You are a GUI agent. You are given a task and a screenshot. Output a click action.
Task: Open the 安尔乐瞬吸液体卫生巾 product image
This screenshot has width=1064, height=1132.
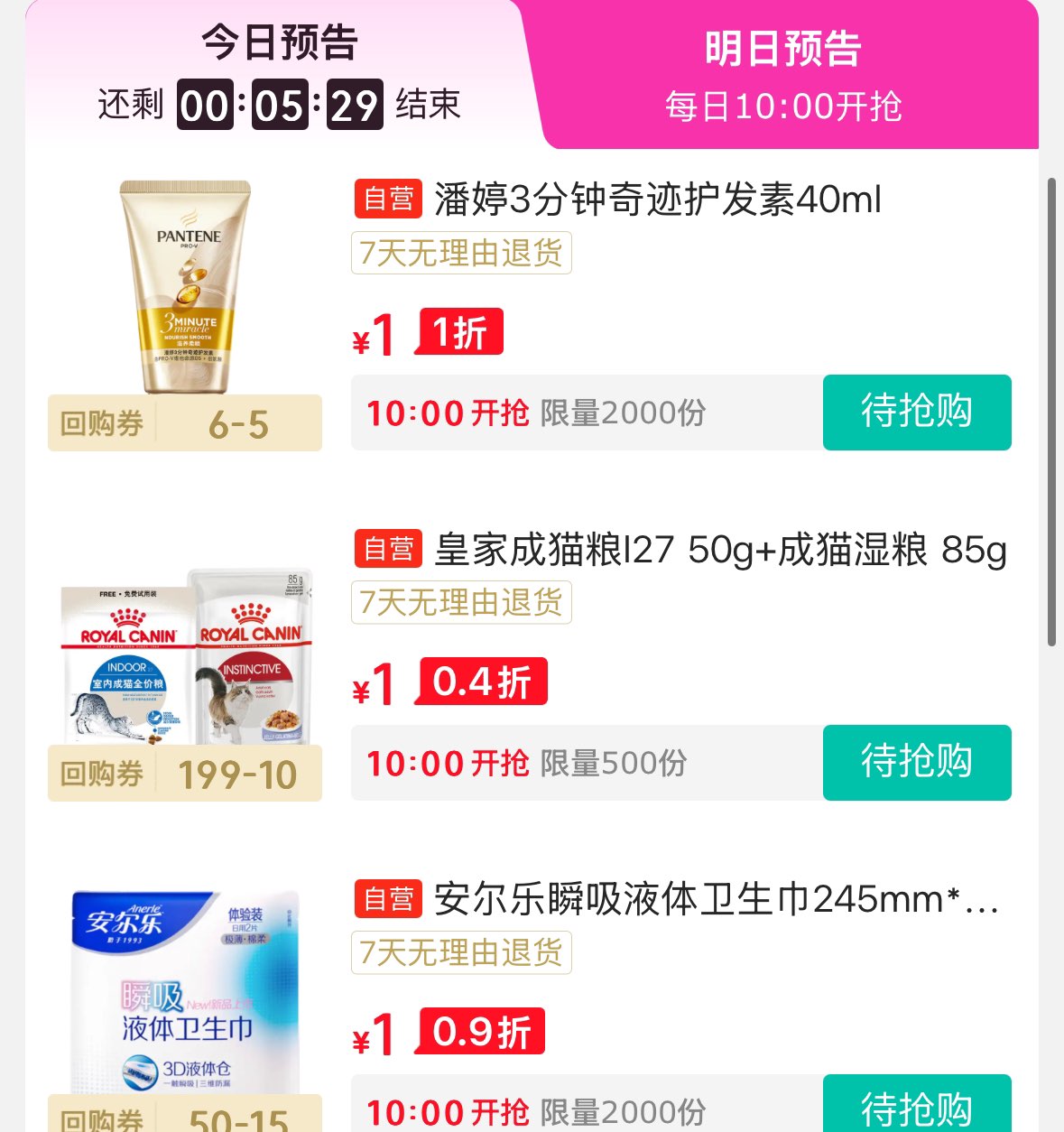click(186, 993)
